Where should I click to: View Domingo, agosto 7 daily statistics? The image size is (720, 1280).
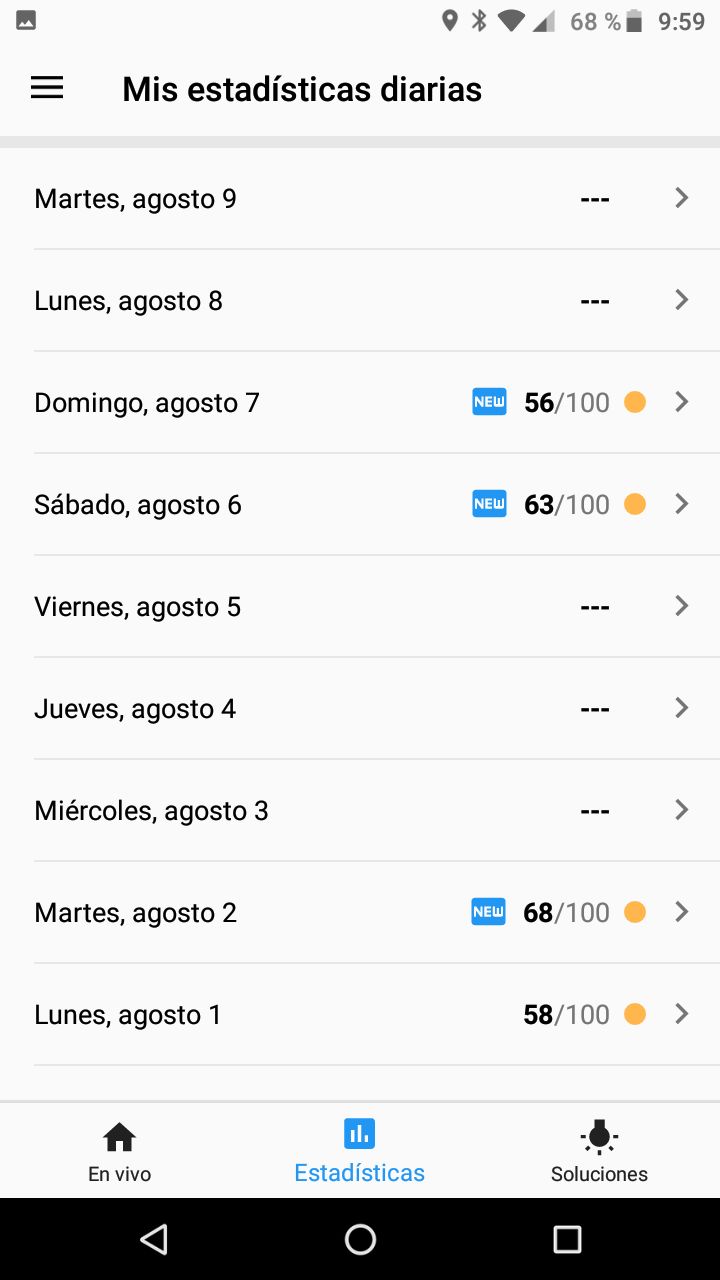(x=360, y=402)
